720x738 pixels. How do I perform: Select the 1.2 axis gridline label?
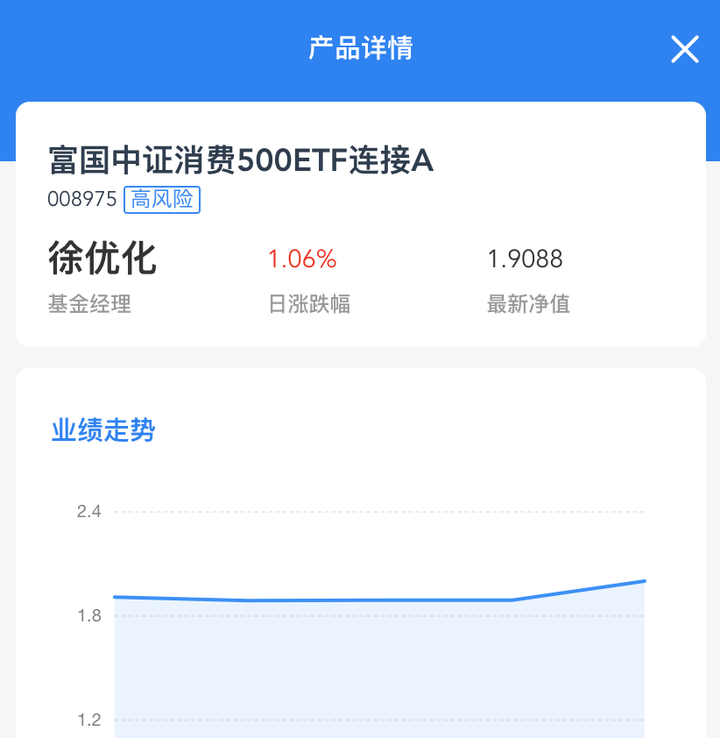(x=90, y=721)
